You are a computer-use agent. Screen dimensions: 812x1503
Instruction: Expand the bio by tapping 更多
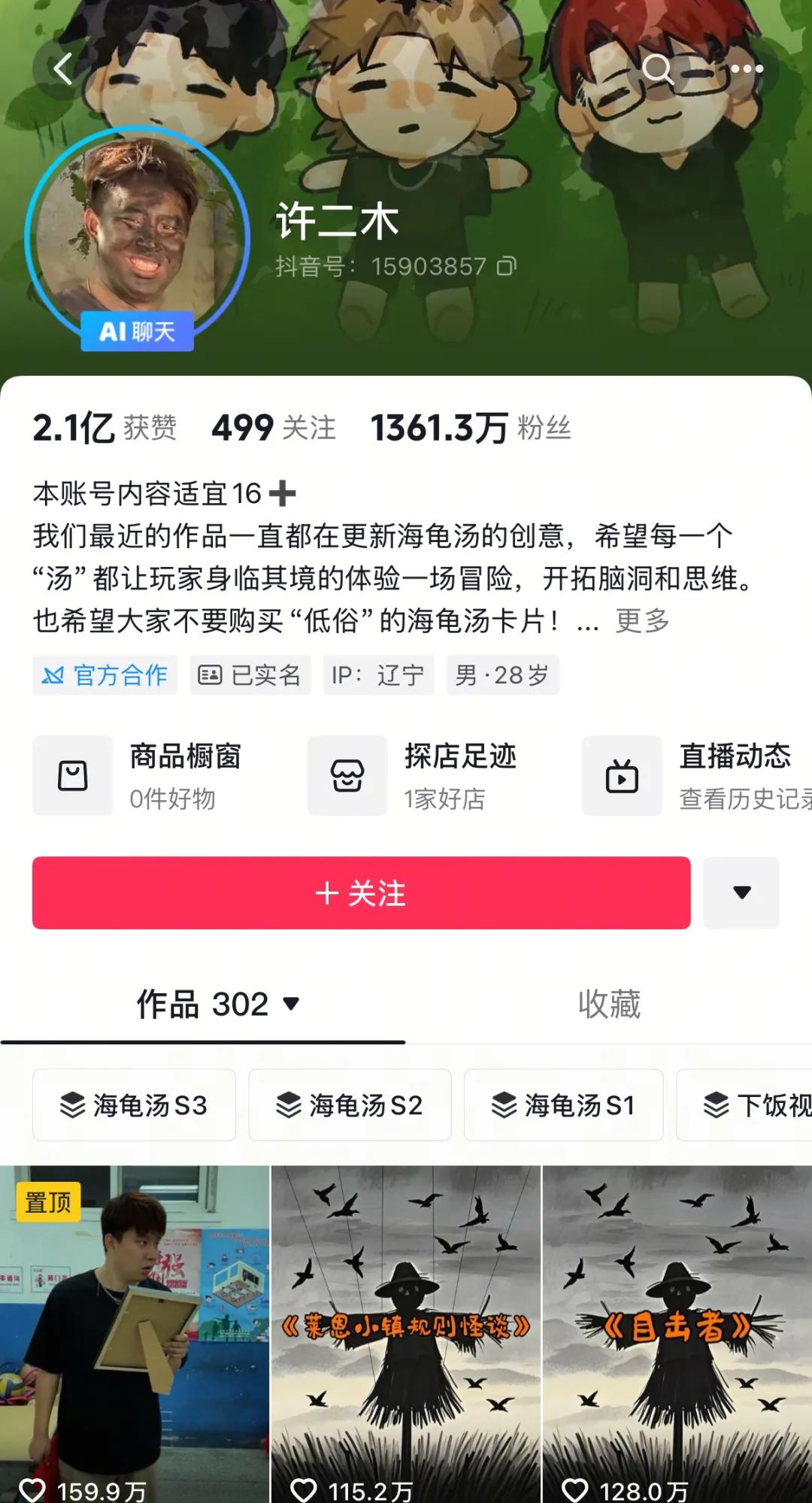coord(642,621)
